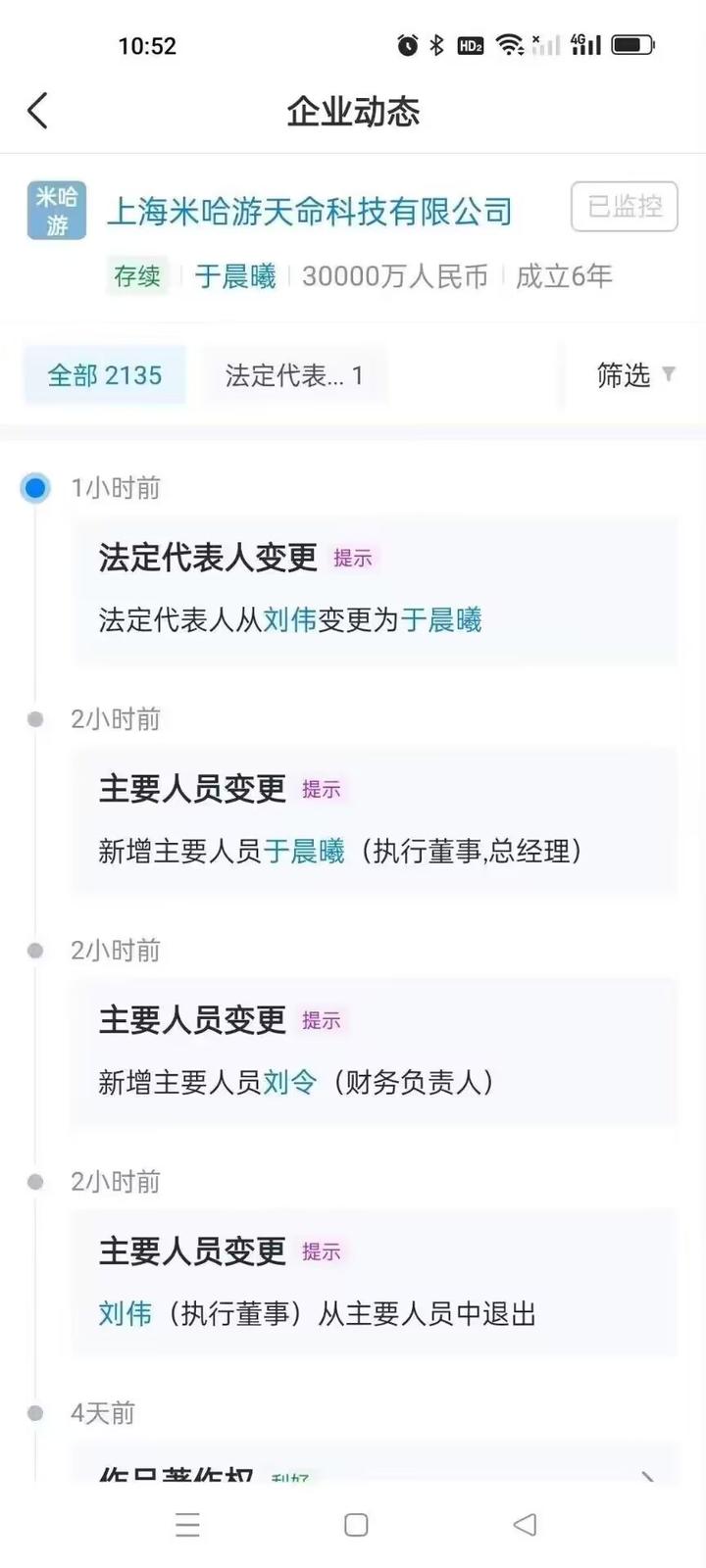
Task: Tap the system back triangle button
Action: [525, 1525]
